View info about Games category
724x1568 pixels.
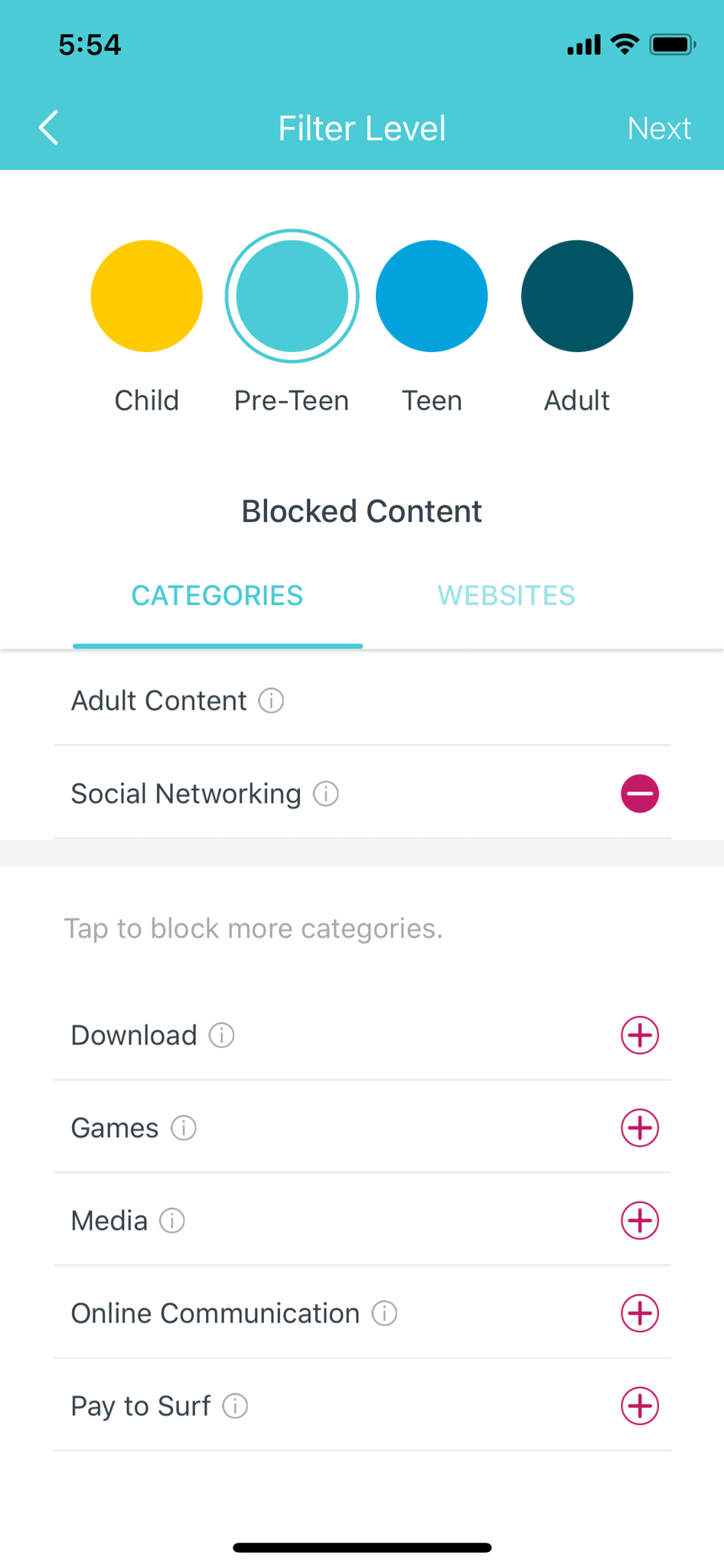tap(184, 1128)
